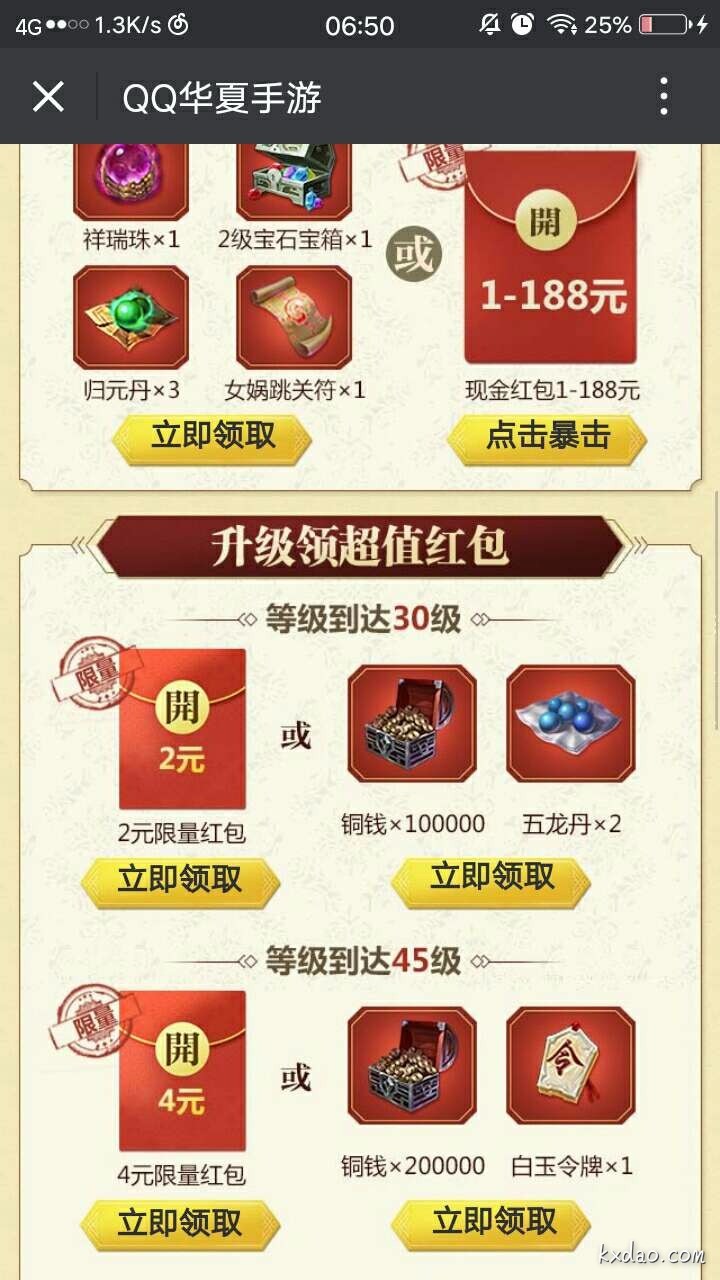Close the QQ华夏手游 web page
Viewport: 720px width, 1280px height.
(x=48, y=97)
